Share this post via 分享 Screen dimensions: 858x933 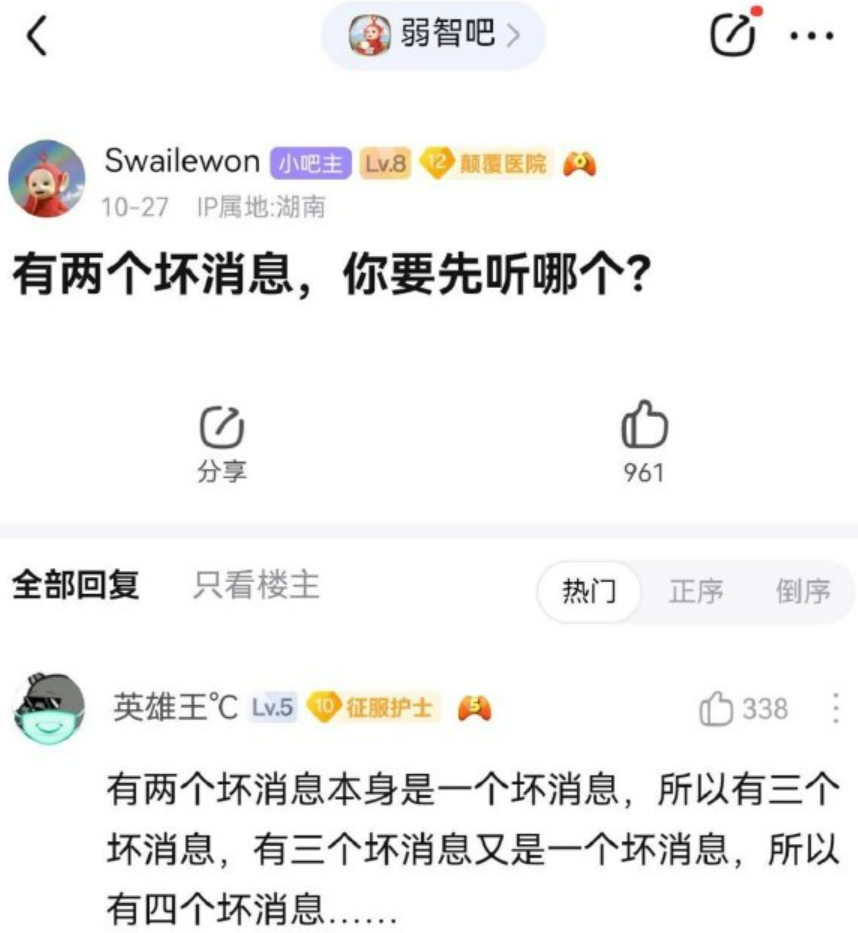tap(221, 444)
